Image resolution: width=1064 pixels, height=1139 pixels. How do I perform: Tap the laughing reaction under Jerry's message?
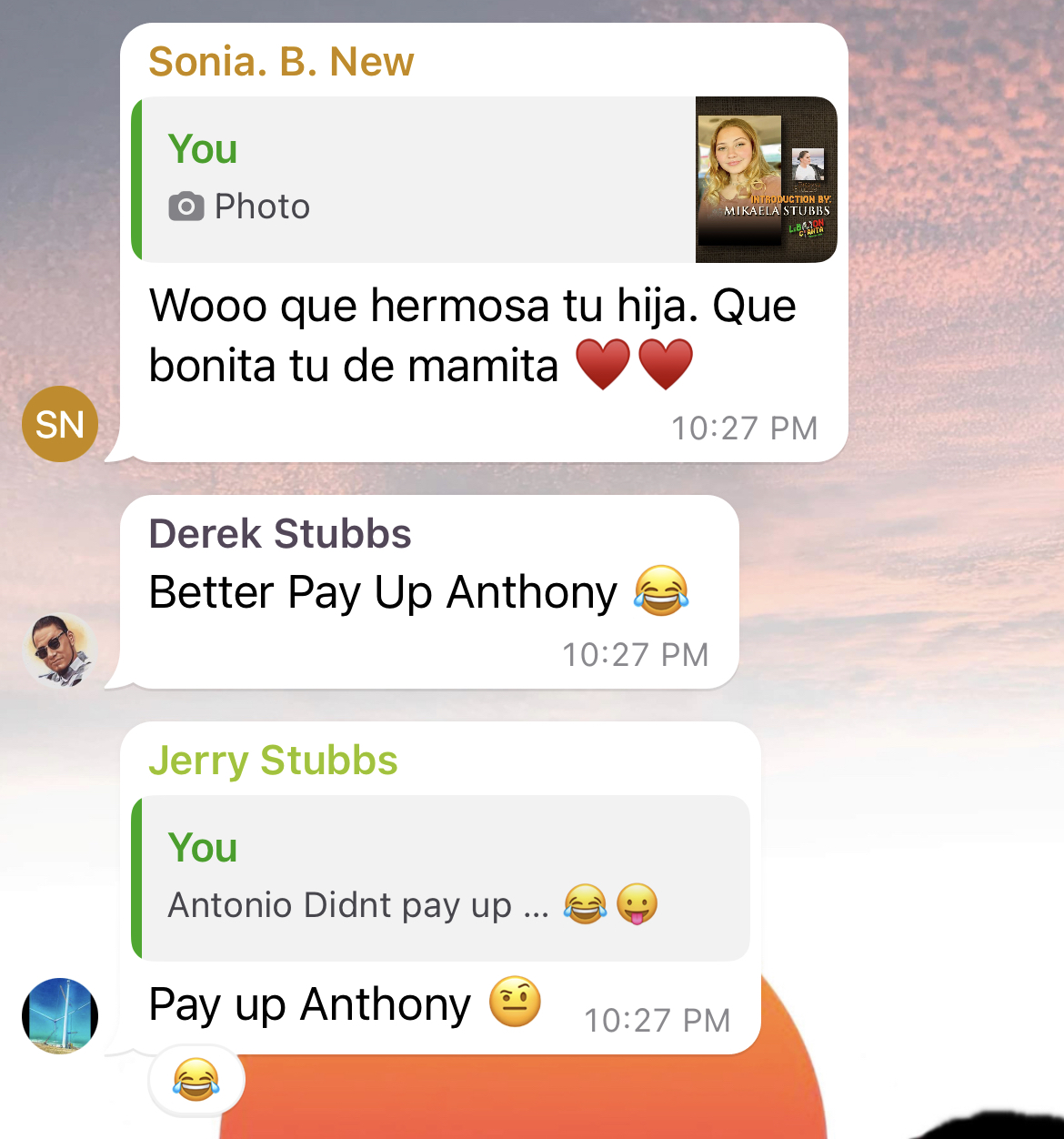click(196, 1081)
